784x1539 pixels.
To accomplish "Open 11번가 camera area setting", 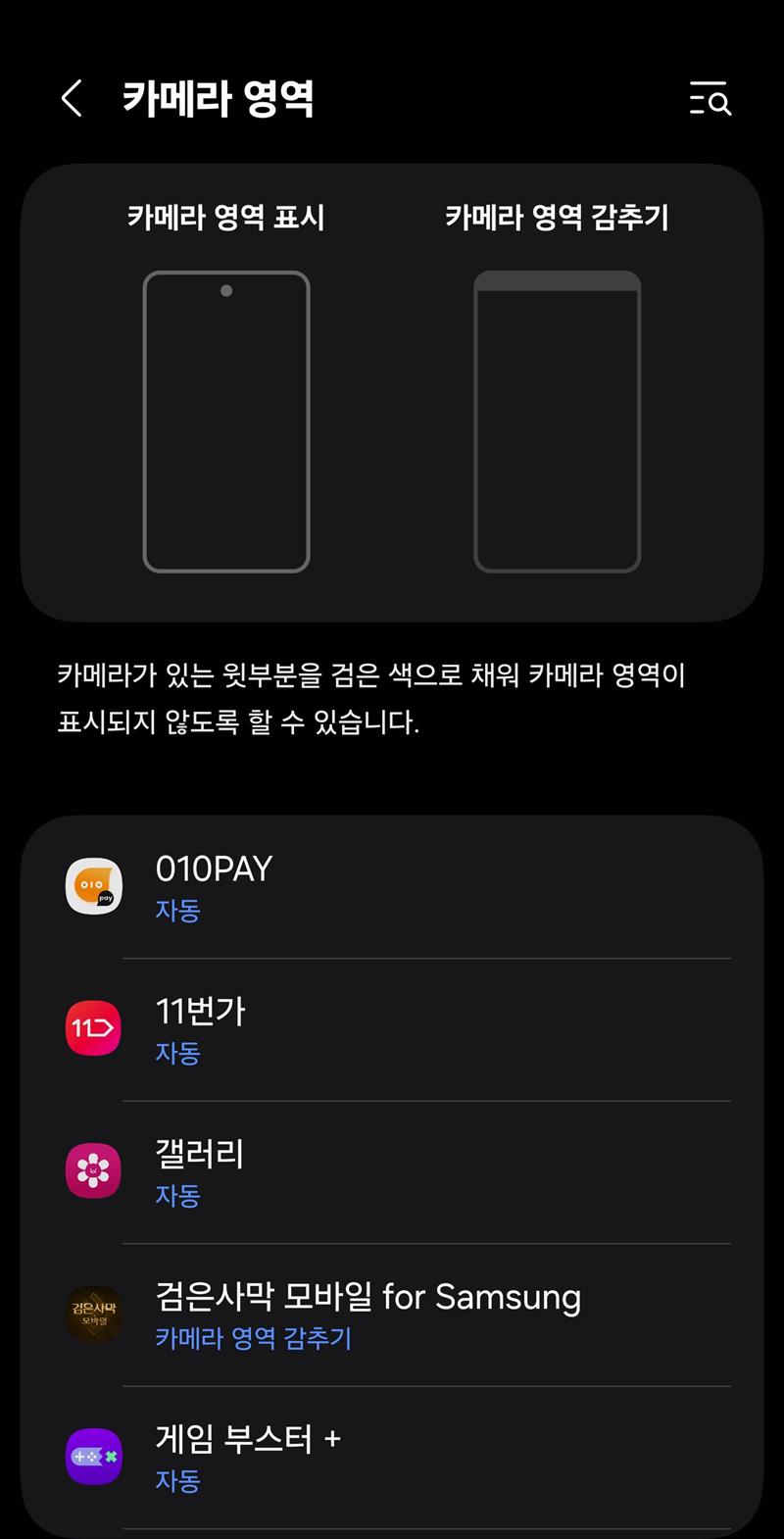I will point(392,1029).
